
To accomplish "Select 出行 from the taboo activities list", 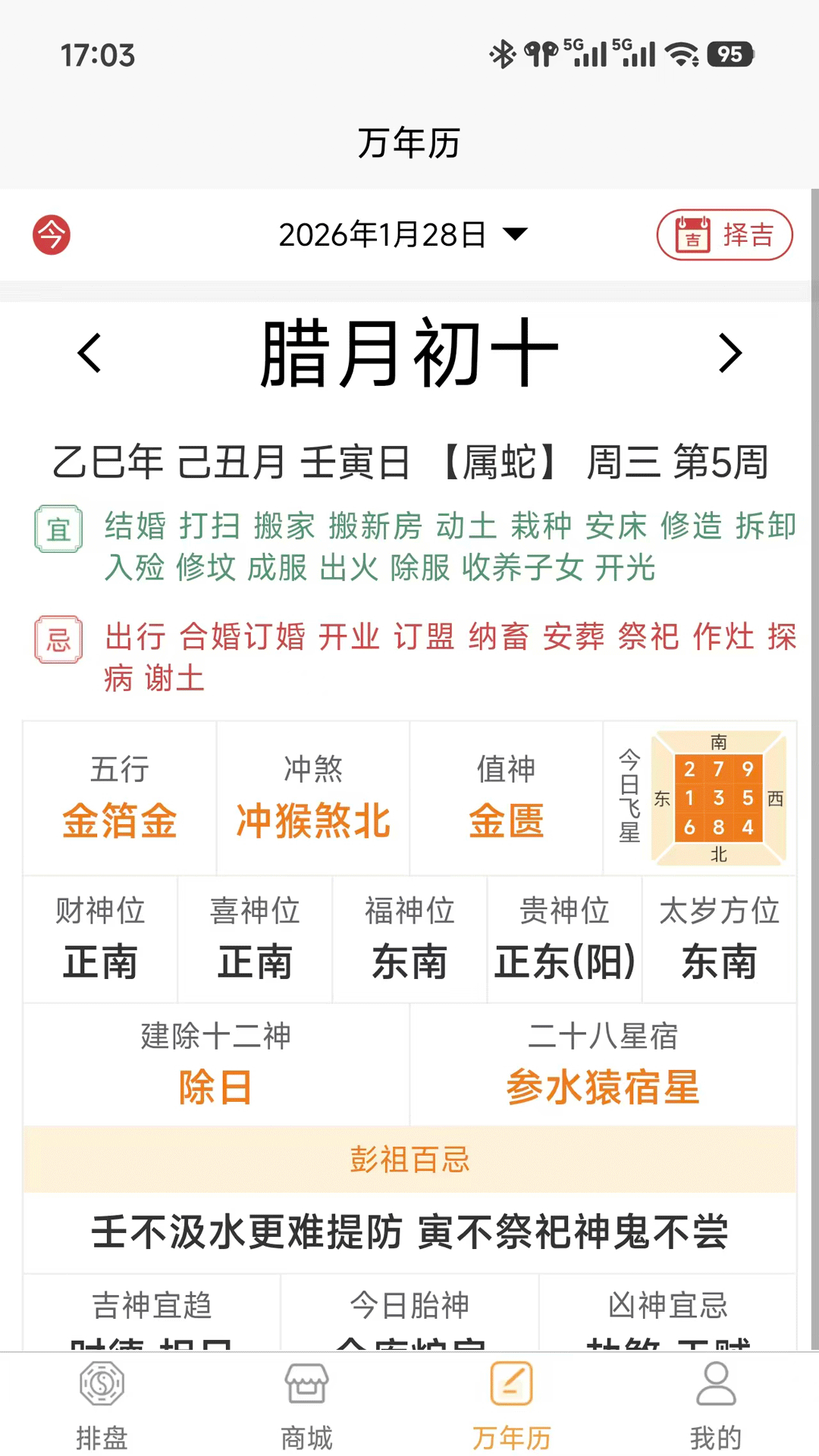I will pos(134,638).
